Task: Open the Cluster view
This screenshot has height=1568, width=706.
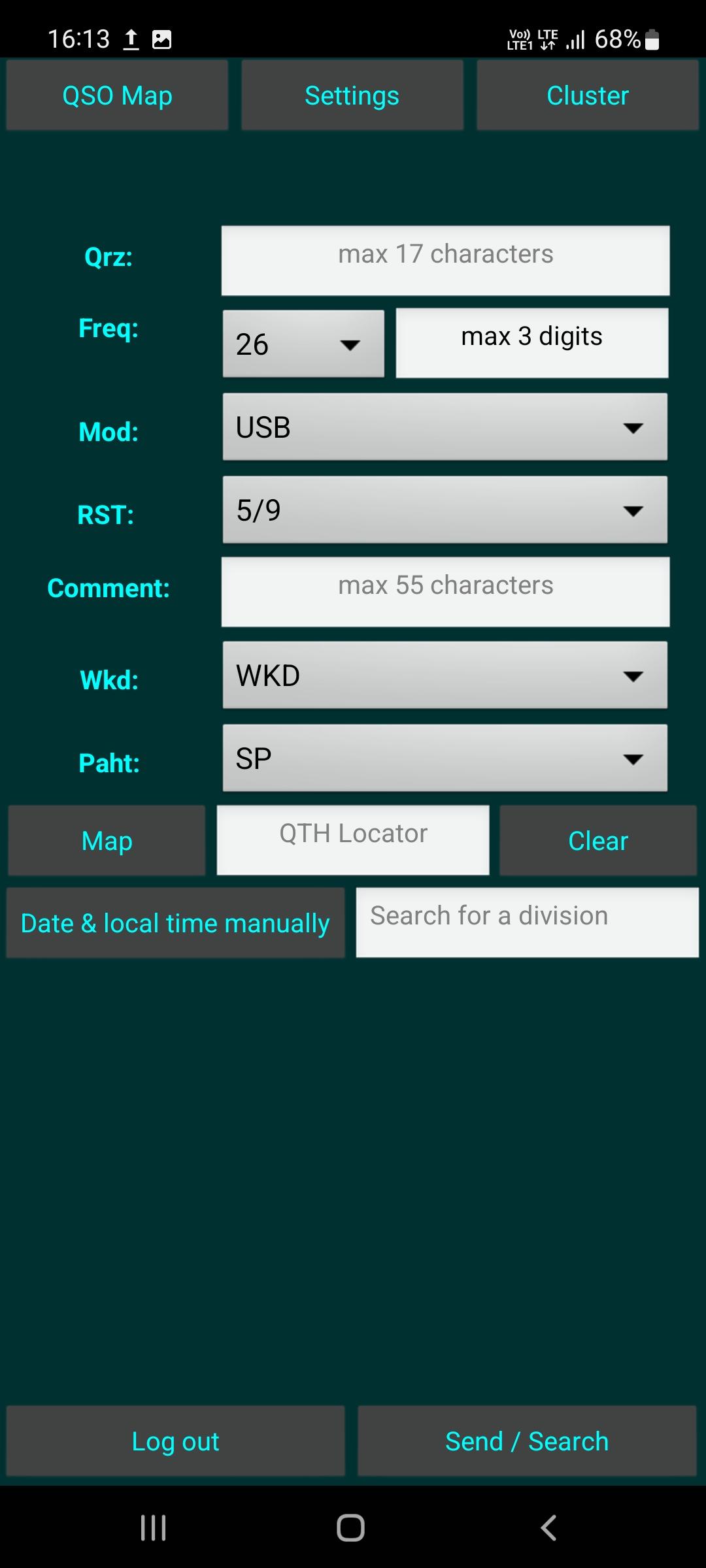Action: click(x=588, y=95)
